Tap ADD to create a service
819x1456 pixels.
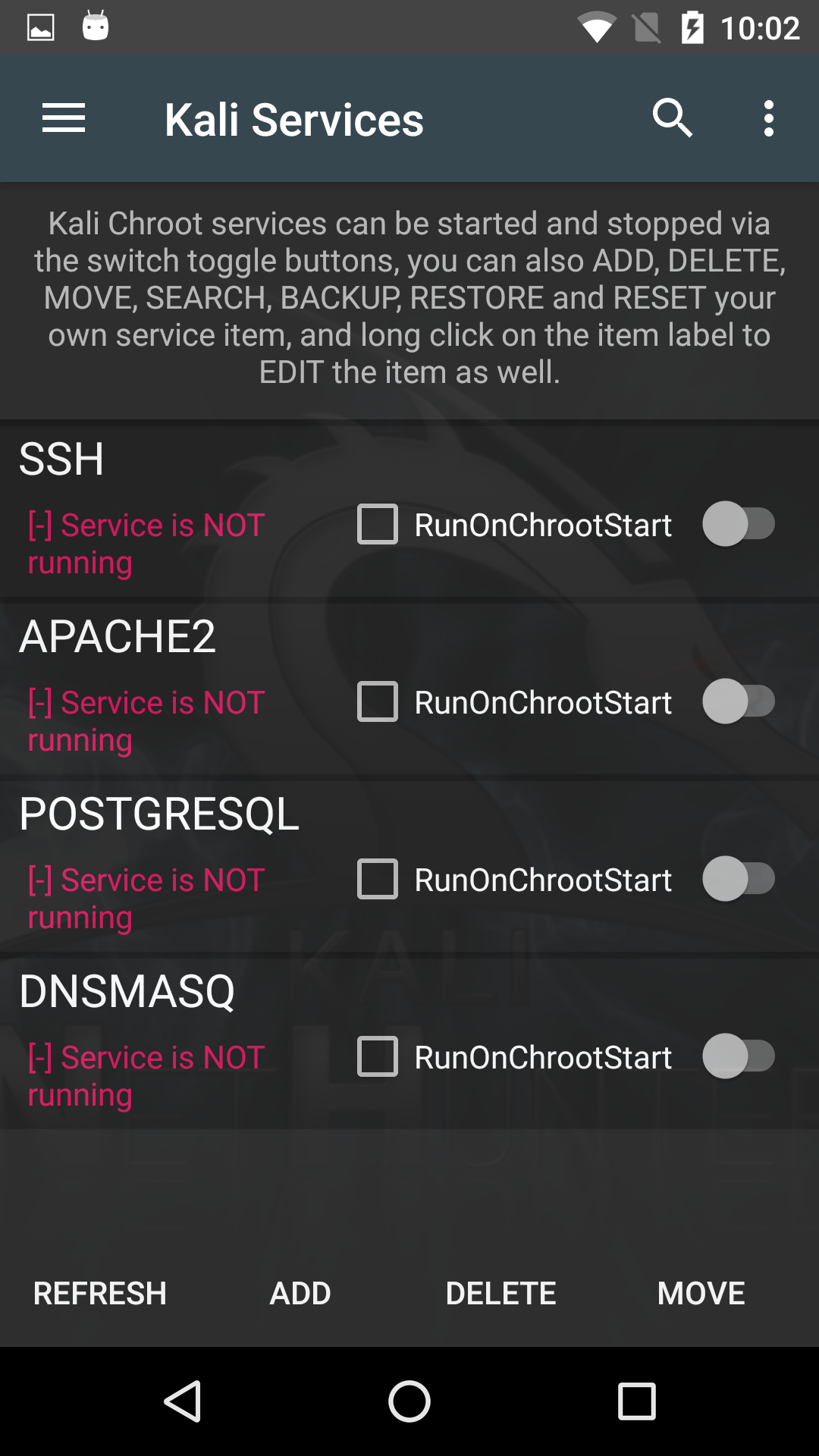300,1294
